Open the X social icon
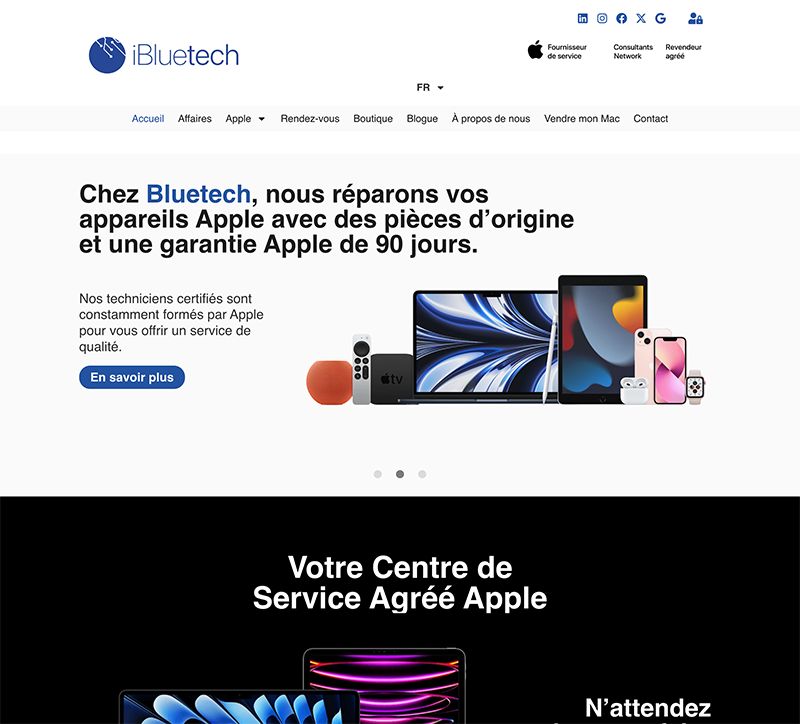Viewport: 800px width, 724px height. (x=641, y=18)
